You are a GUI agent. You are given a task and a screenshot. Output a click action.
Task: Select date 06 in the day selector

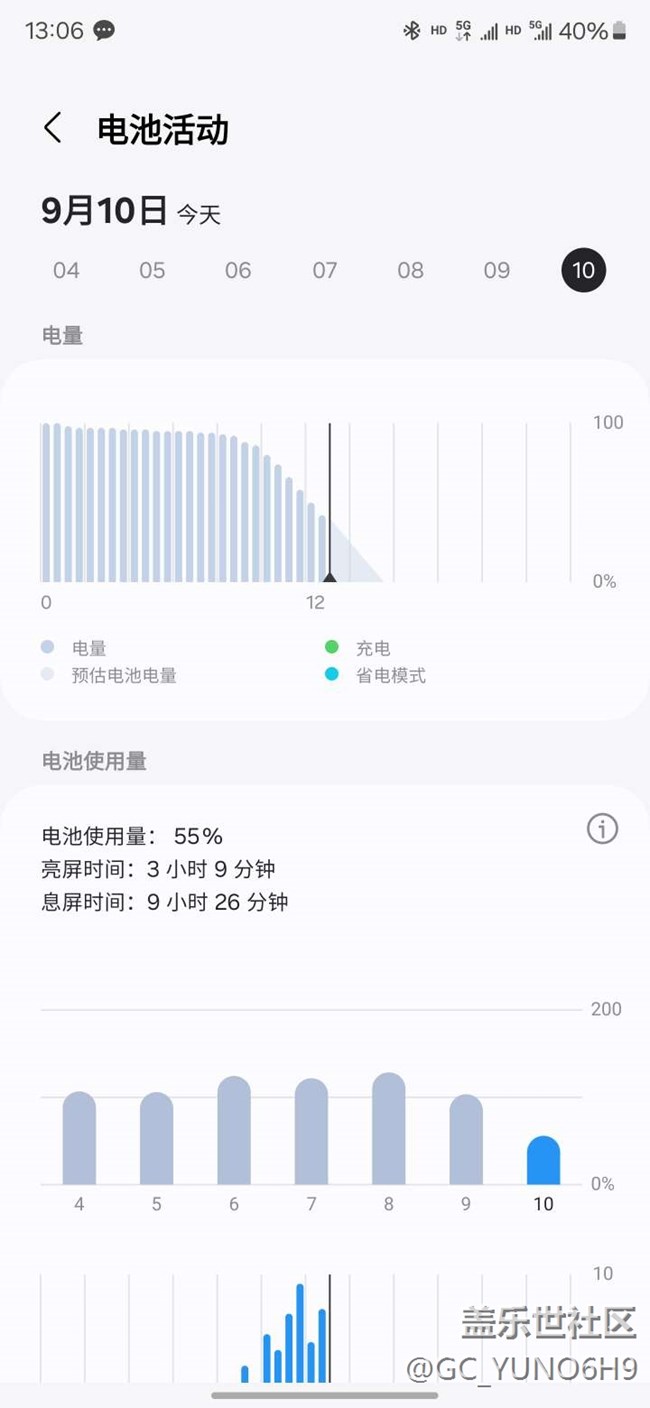tap(238, 270)
